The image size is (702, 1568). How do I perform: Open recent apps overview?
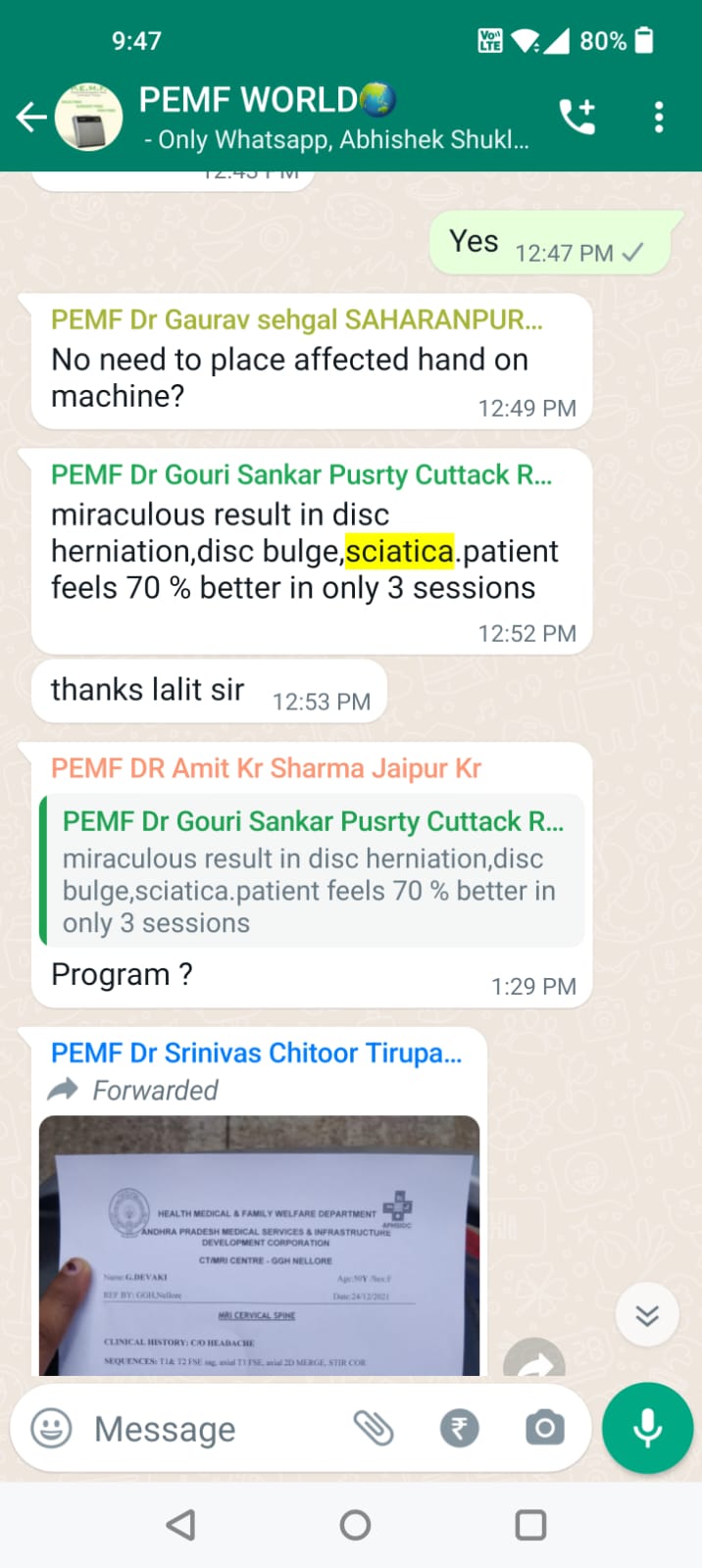[x=530, y=1525]
